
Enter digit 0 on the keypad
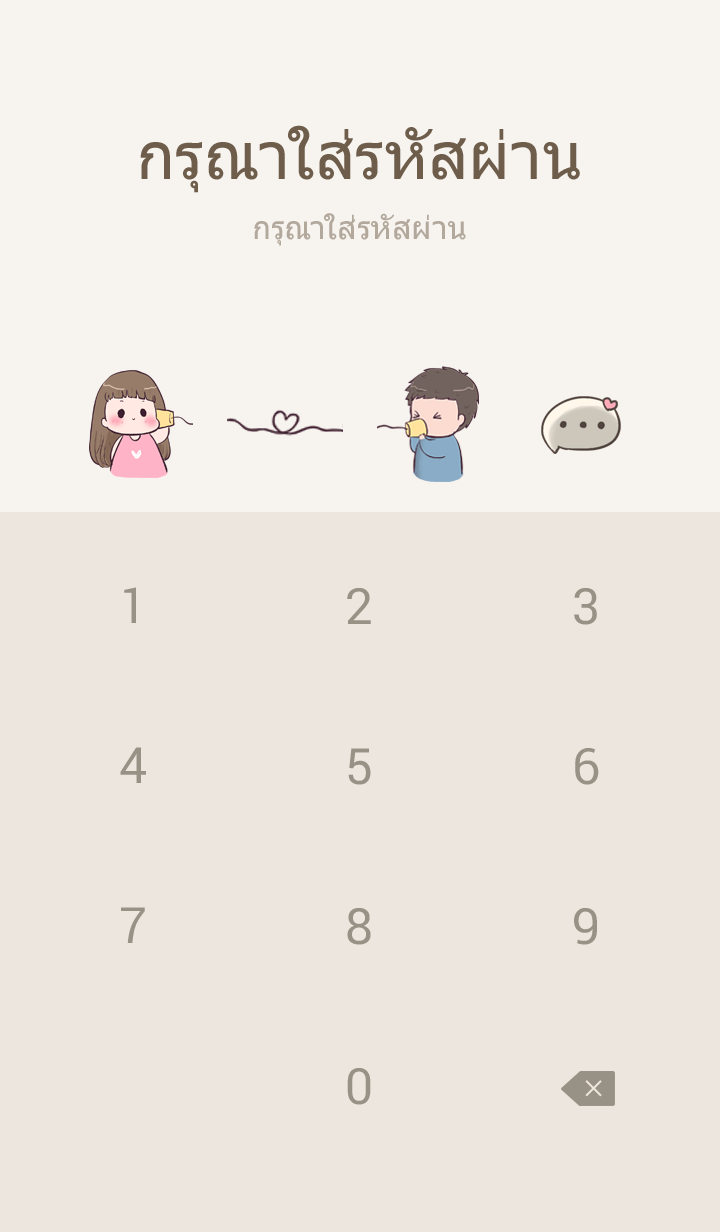click(x=359, y=1087)
